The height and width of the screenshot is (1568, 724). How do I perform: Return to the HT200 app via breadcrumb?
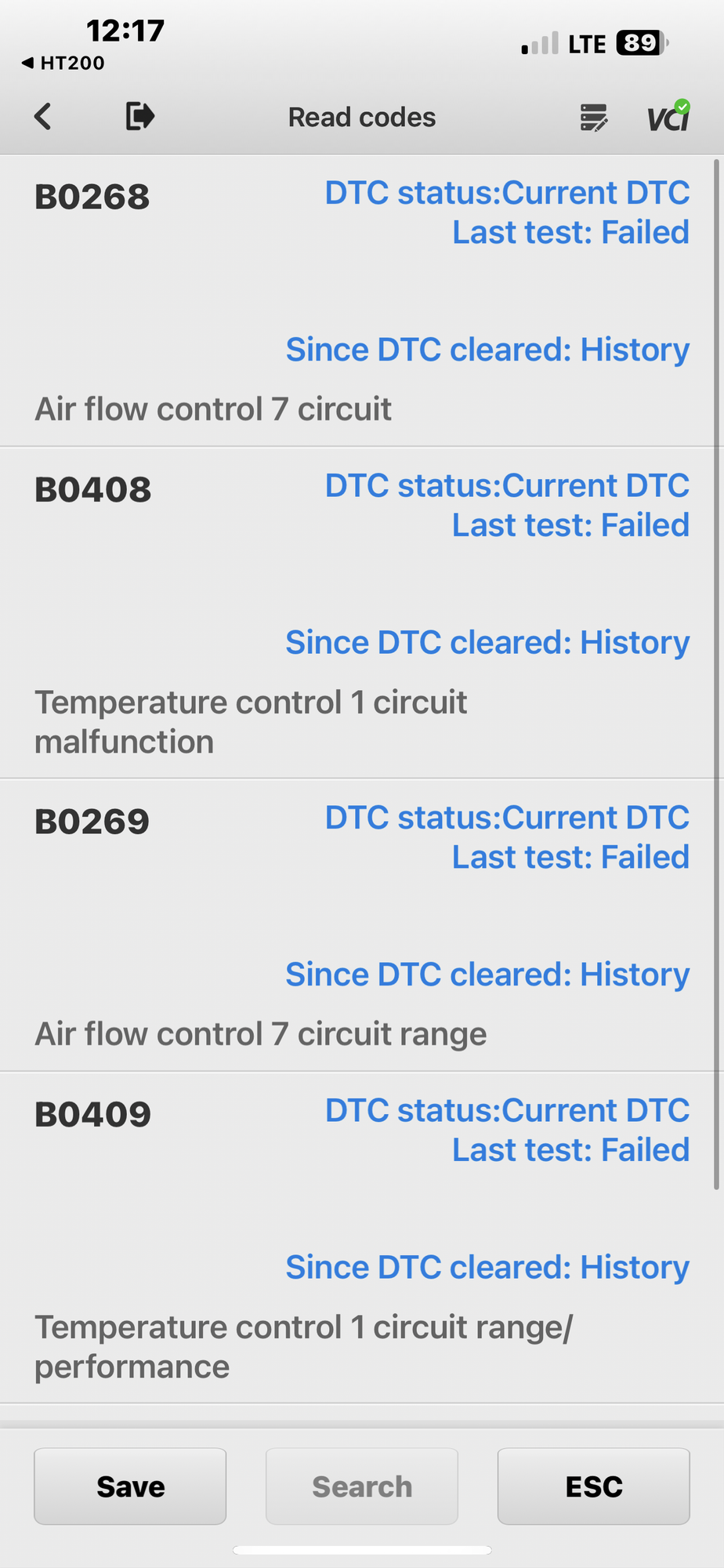click(x=63, y=63)
